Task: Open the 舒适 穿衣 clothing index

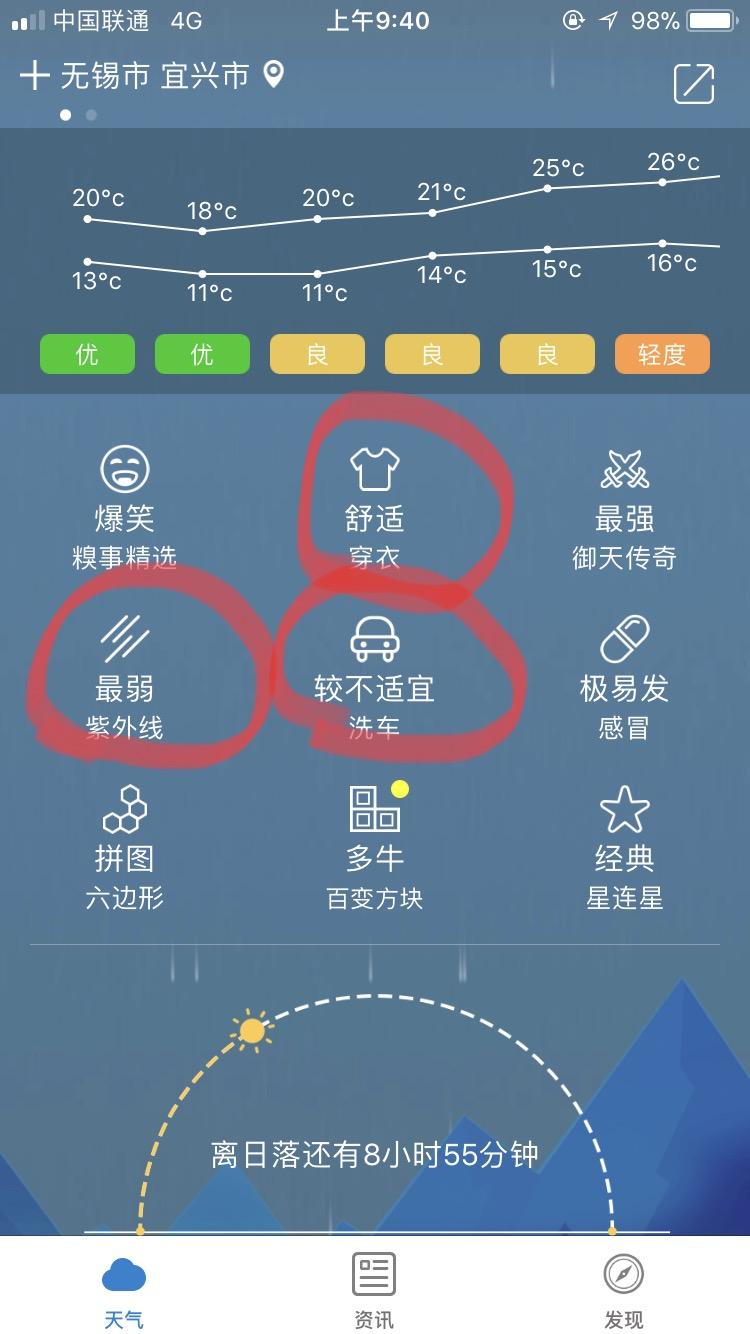Action: click(375, 508)
